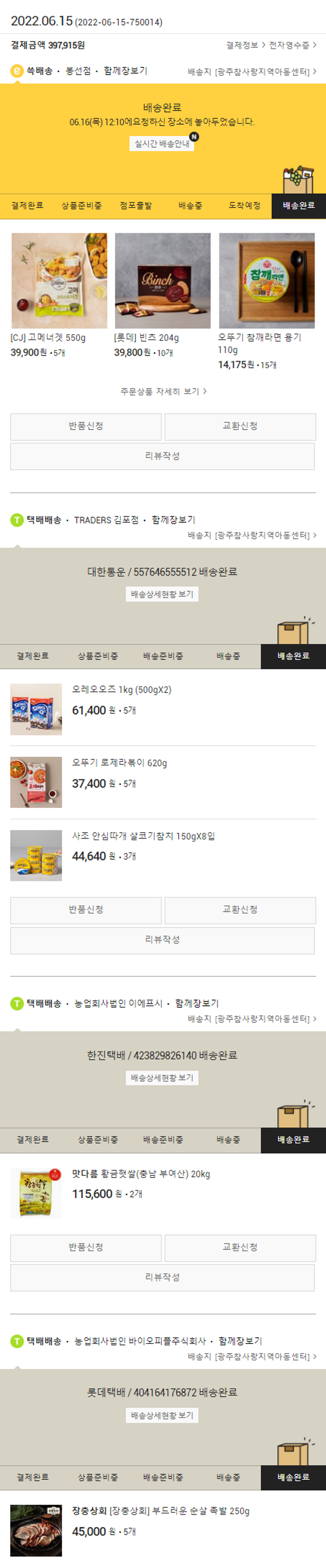The image size is (326, 1568).
Task: Request a return for the 쓱배송 order
Action: (86, 426)
